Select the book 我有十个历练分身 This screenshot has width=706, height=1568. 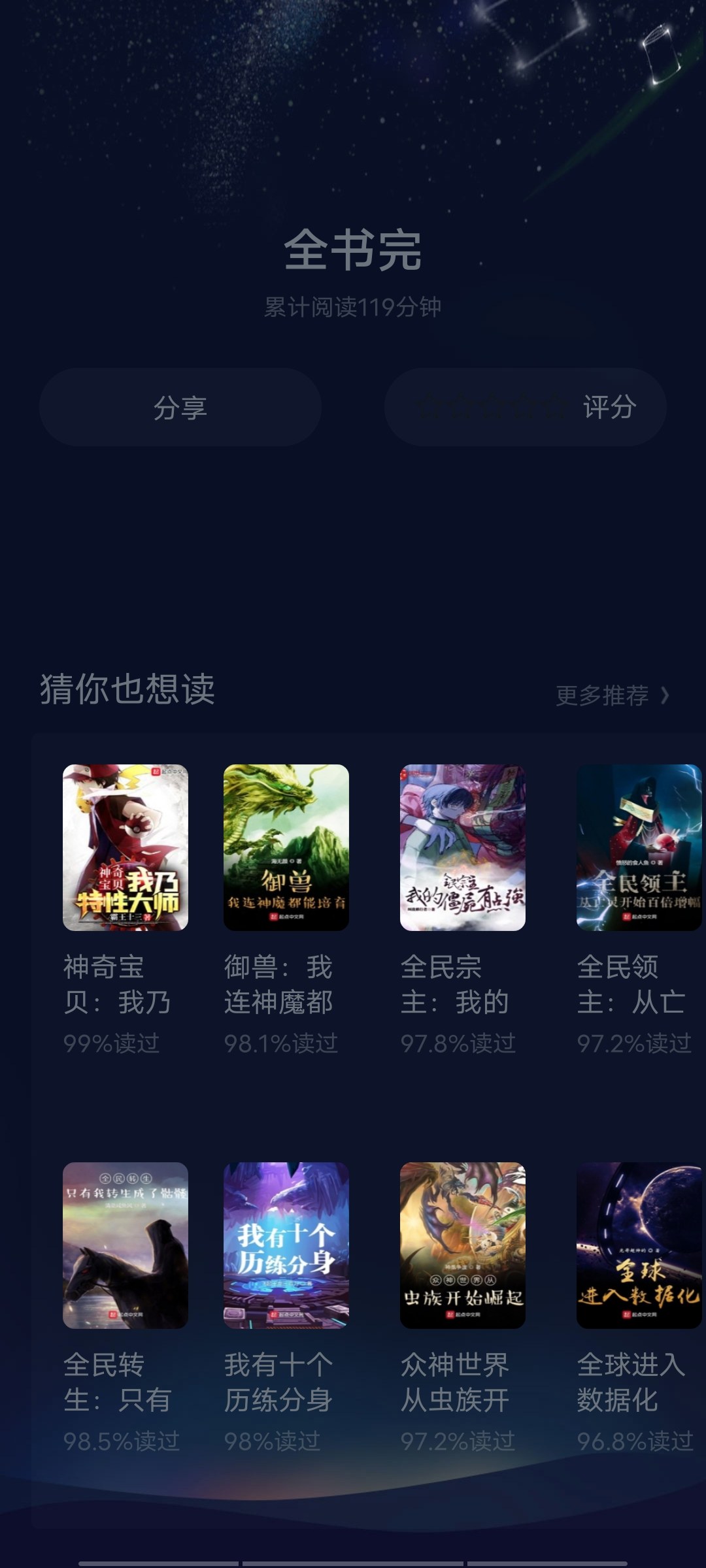pyautogui.click(x=286, y=1245)
